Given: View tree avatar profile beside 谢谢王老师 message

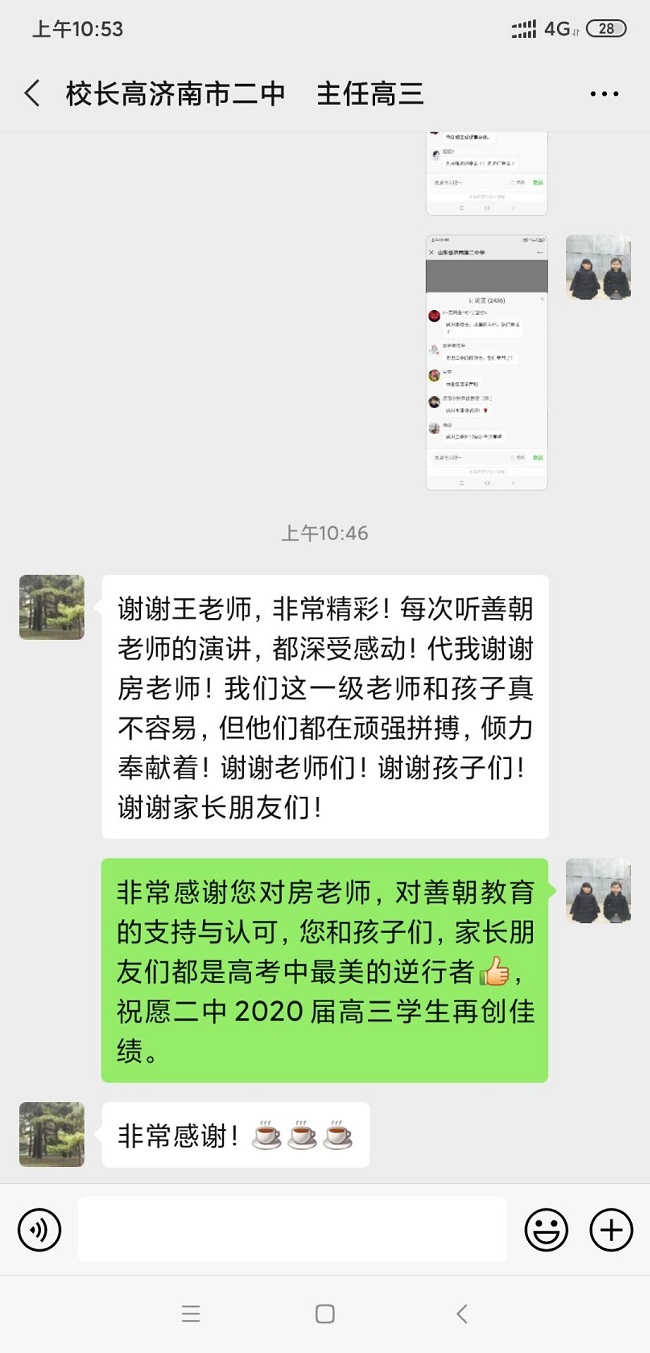Looking at the screenshot, I should tap(52, 607).
